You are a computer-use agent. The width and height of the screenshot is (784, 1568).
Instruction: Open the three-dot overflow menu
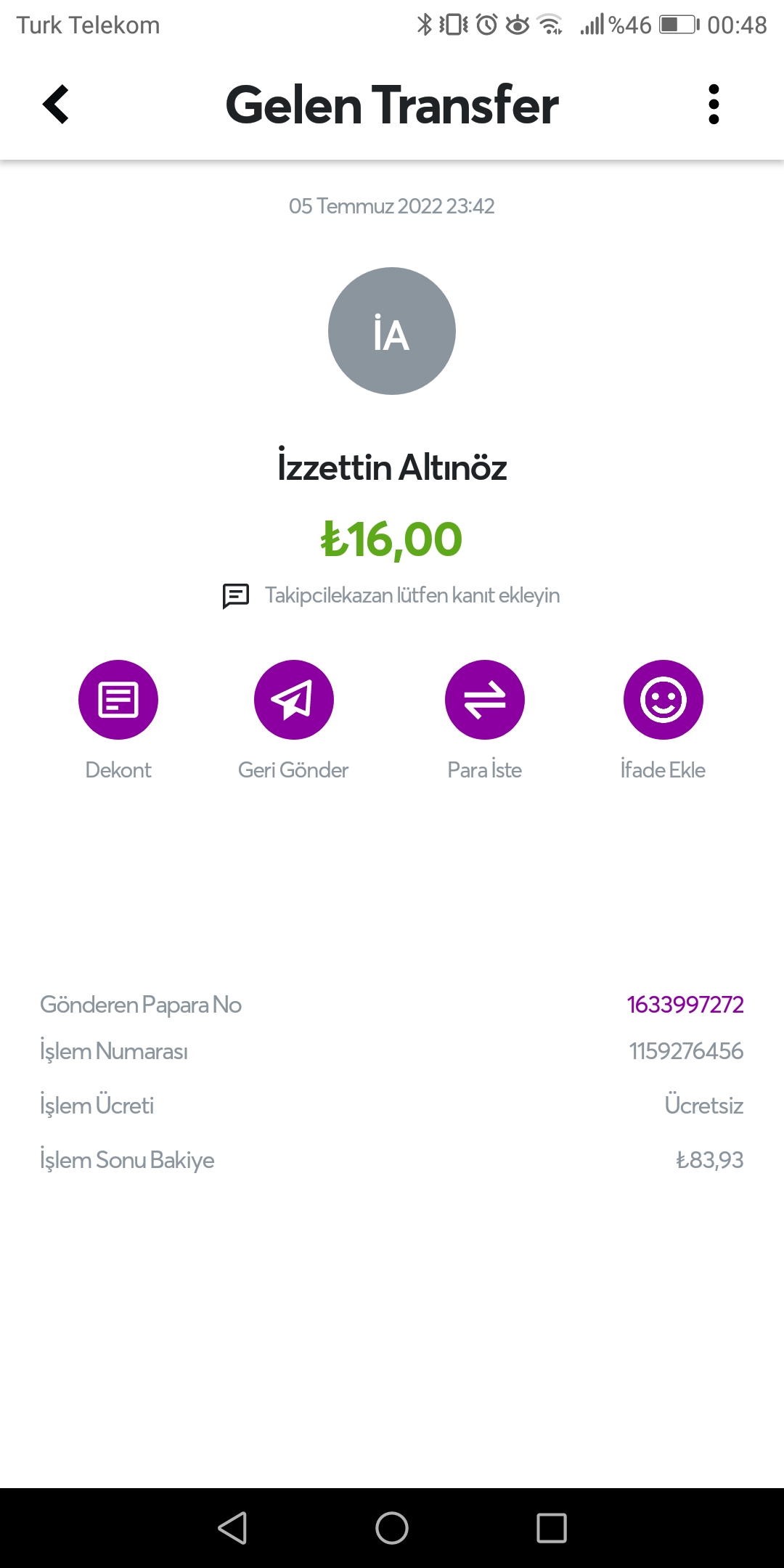(714, 105)
